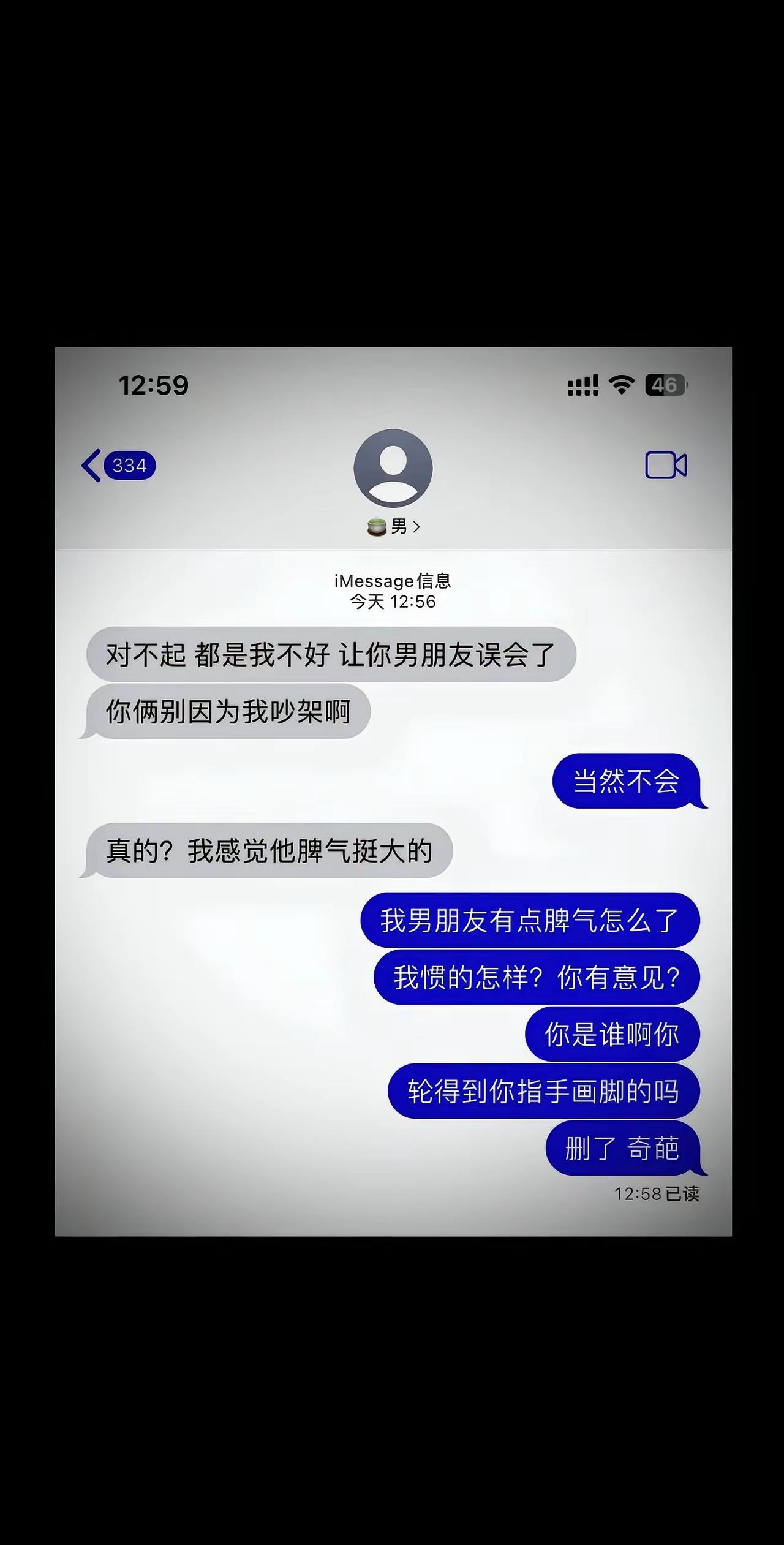
Task: Select the blue bubble saying 删了 奇葩
Action: coord(622,1148)
